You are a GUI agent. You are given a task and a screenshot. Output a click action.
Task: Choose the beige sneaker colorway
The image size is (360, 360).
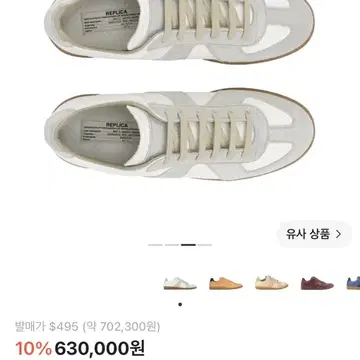[x=272, y=283]
